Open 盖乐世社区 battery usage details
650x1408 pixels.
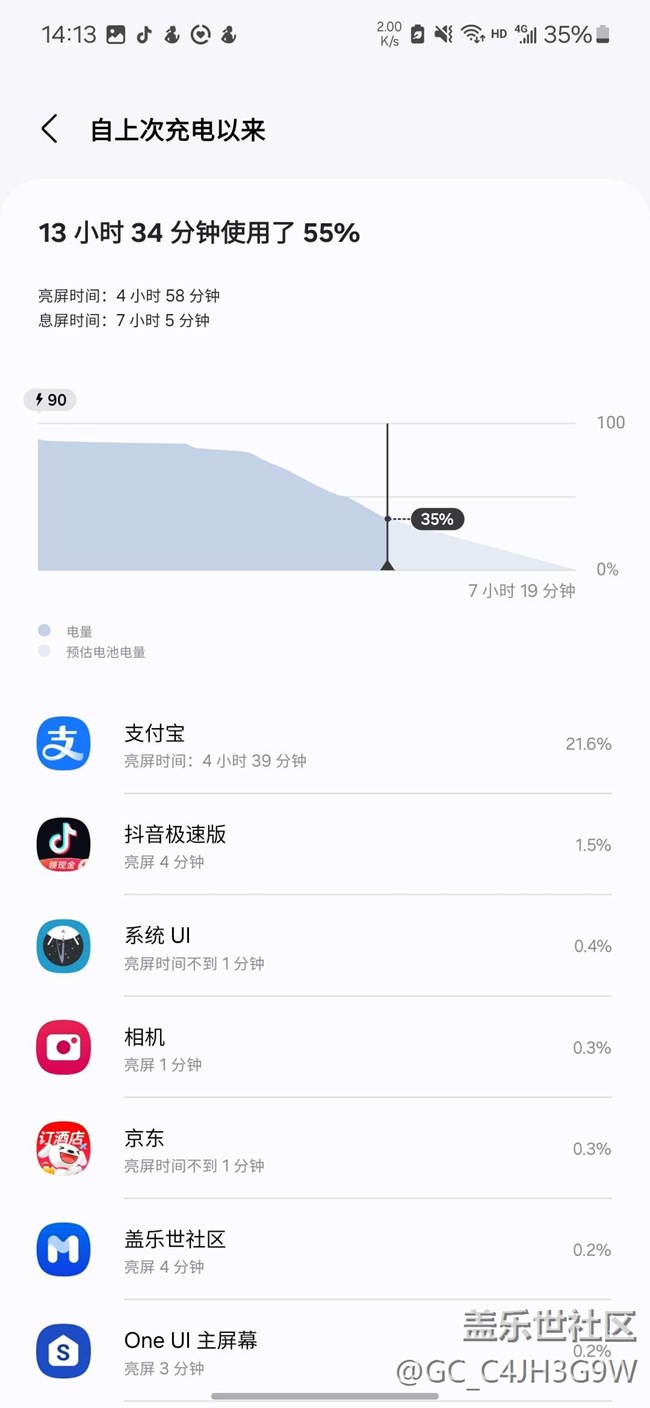click(325, 1250)
